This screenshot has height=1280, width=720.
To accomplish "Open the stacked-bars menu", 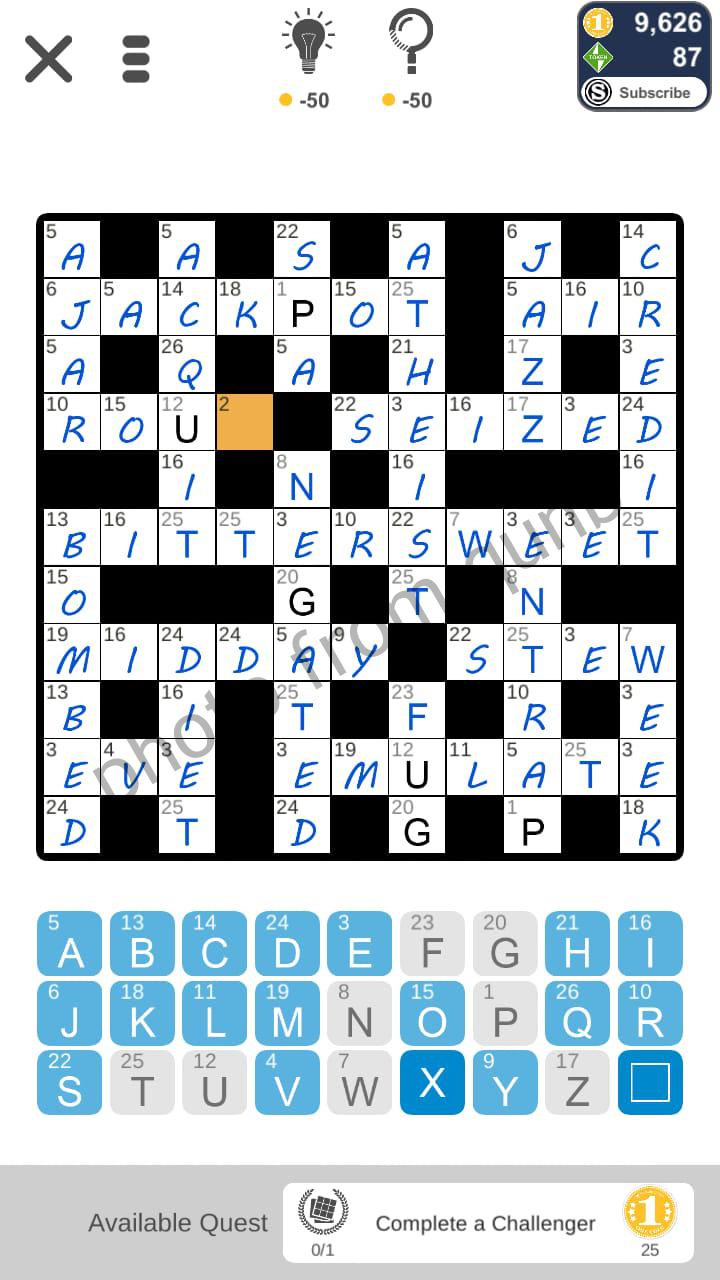I will 136,59.
